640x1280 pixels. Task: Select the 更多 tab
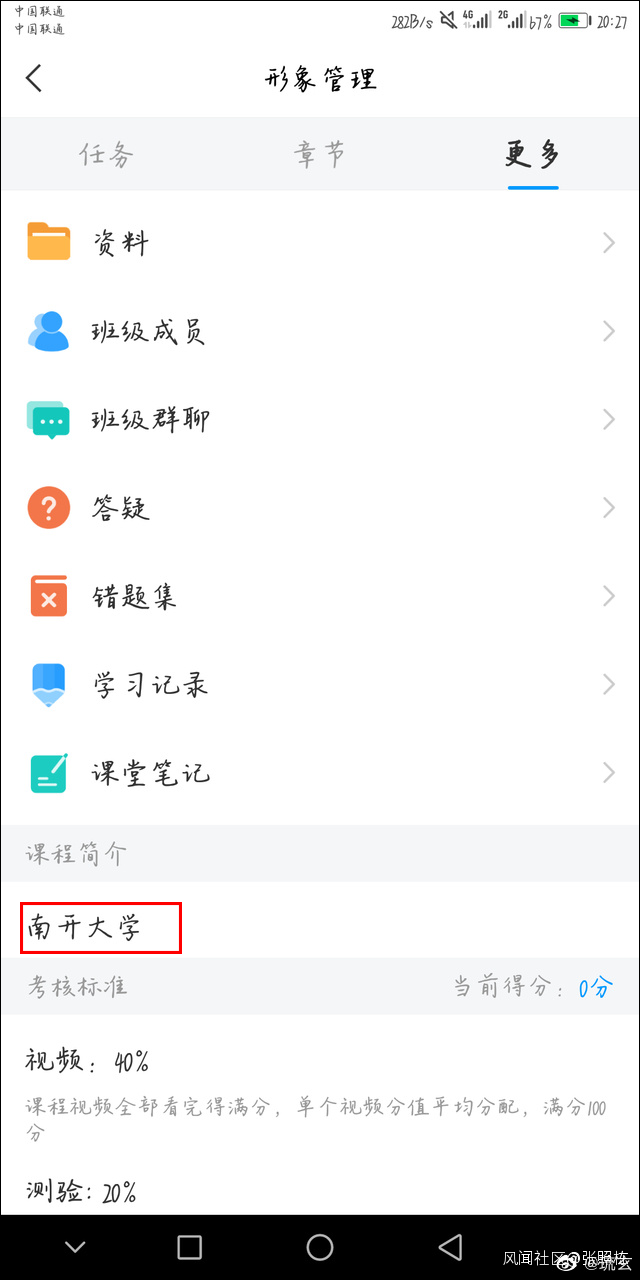[532, 154]
